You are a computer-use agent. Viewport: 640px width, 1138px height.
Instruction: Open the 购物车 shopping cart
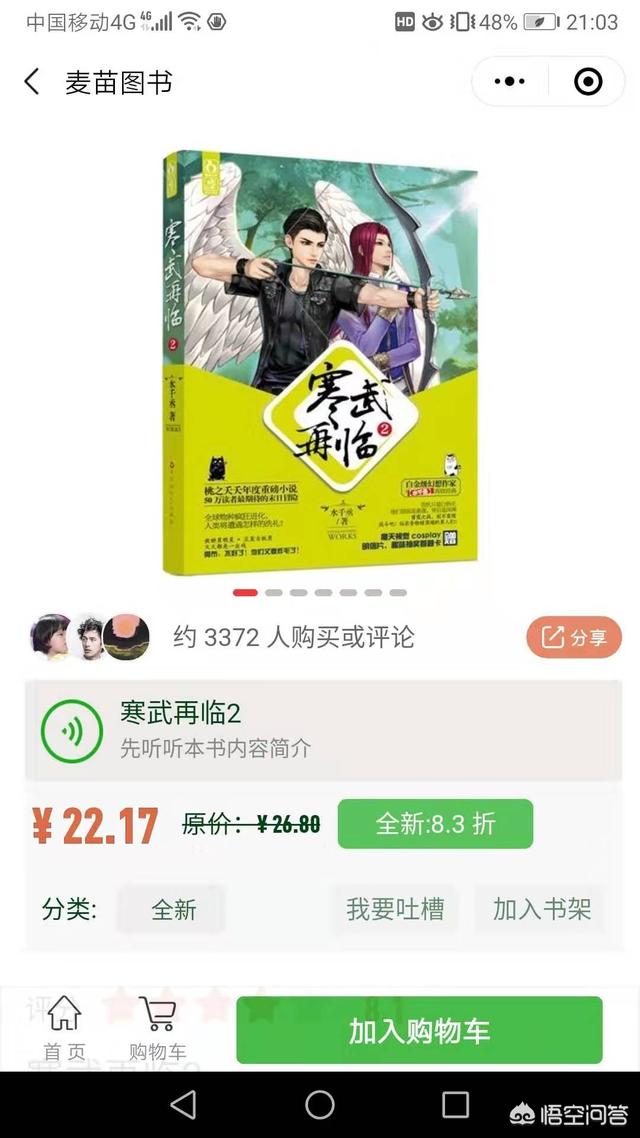157,1028
